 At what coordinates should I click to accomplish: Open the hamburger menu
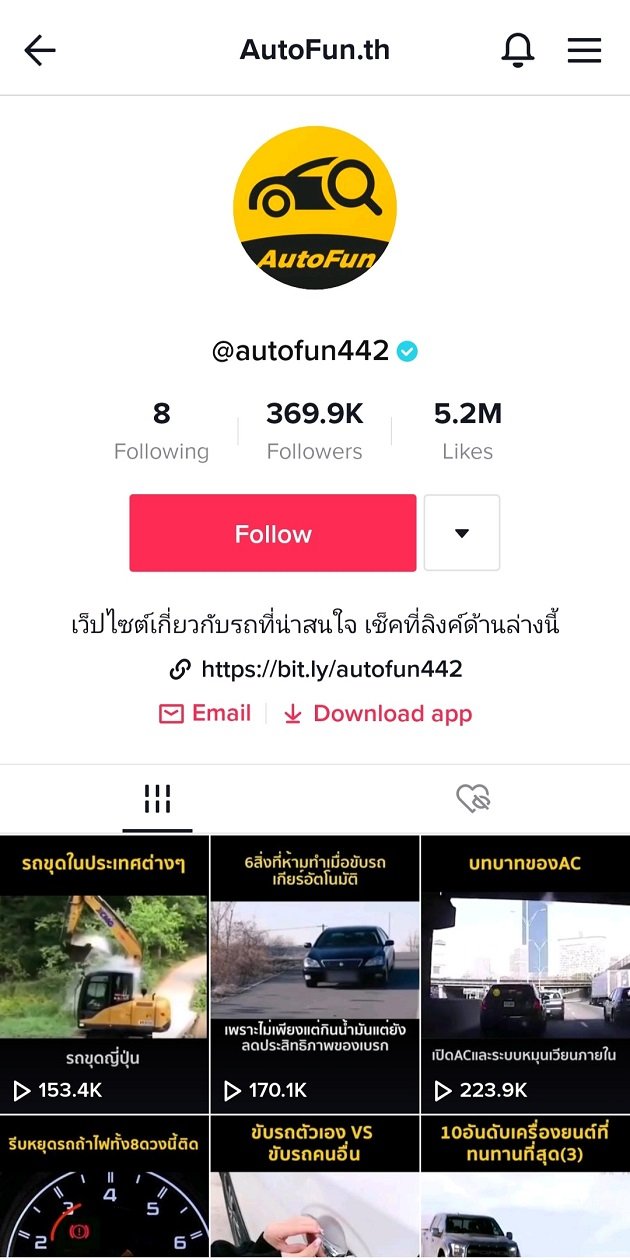584,50
